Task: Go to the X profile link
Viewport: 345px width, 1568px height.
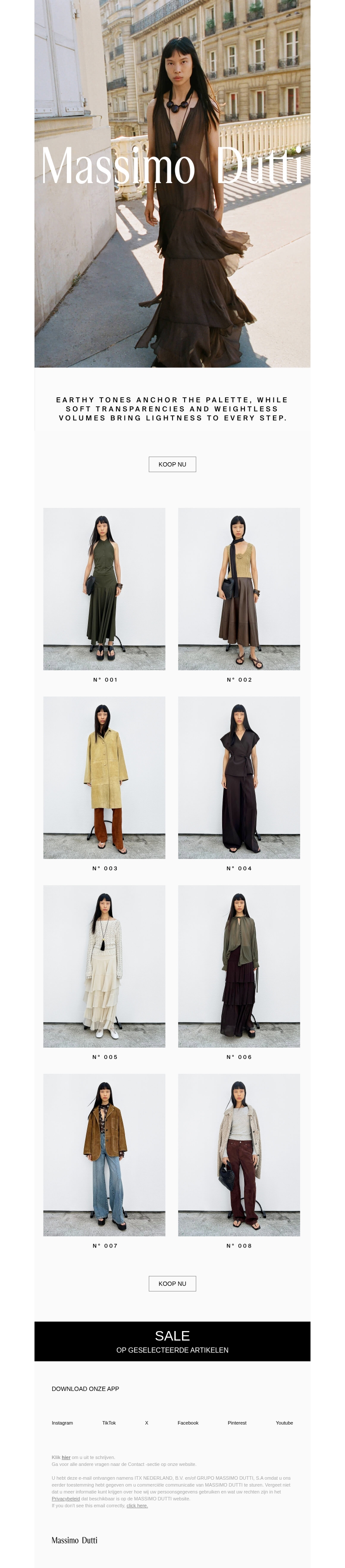Action: click(x=146, y=1422)
